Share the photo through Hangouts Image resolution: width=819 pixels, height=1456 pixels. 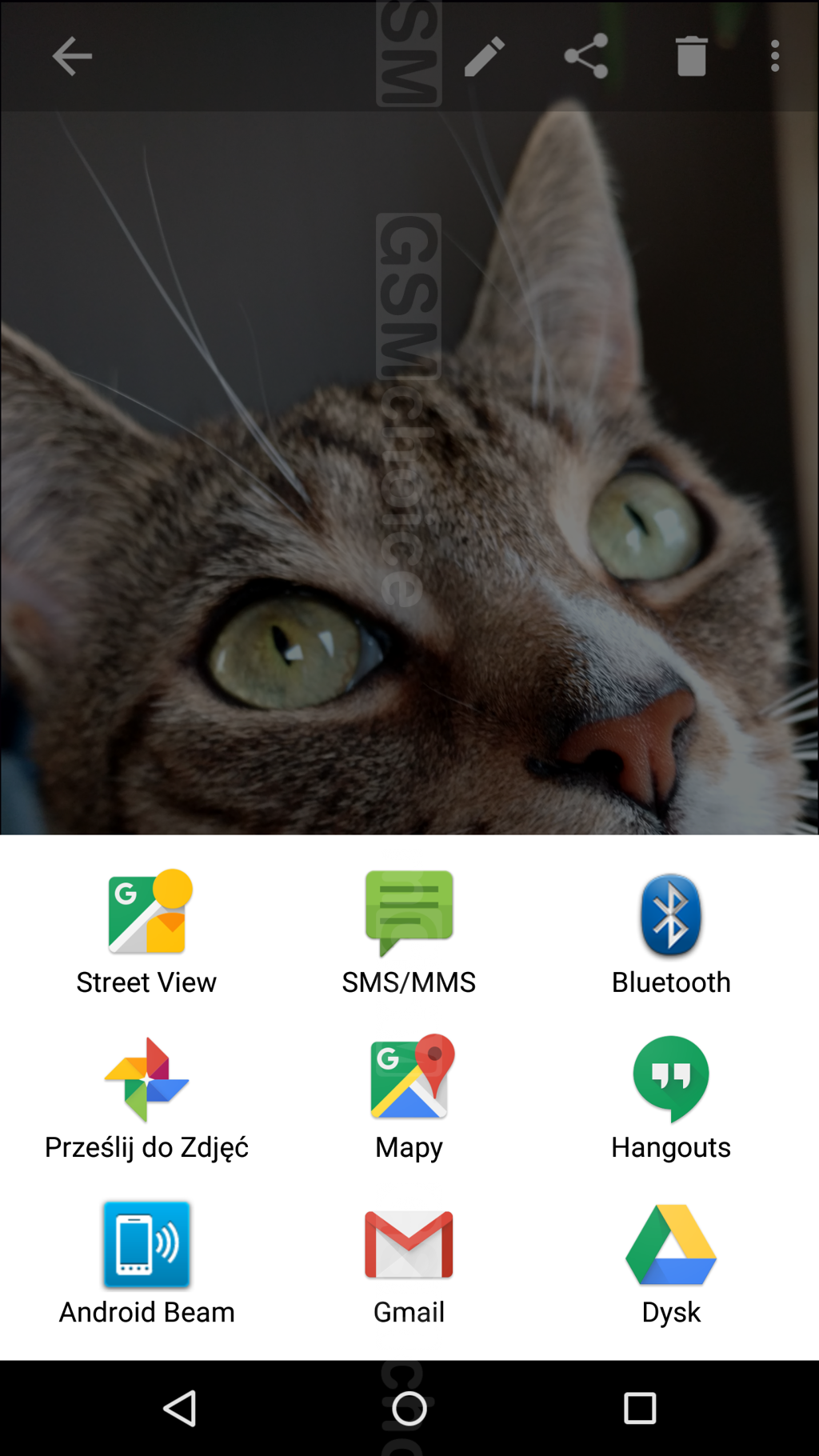click(671, 1098)
